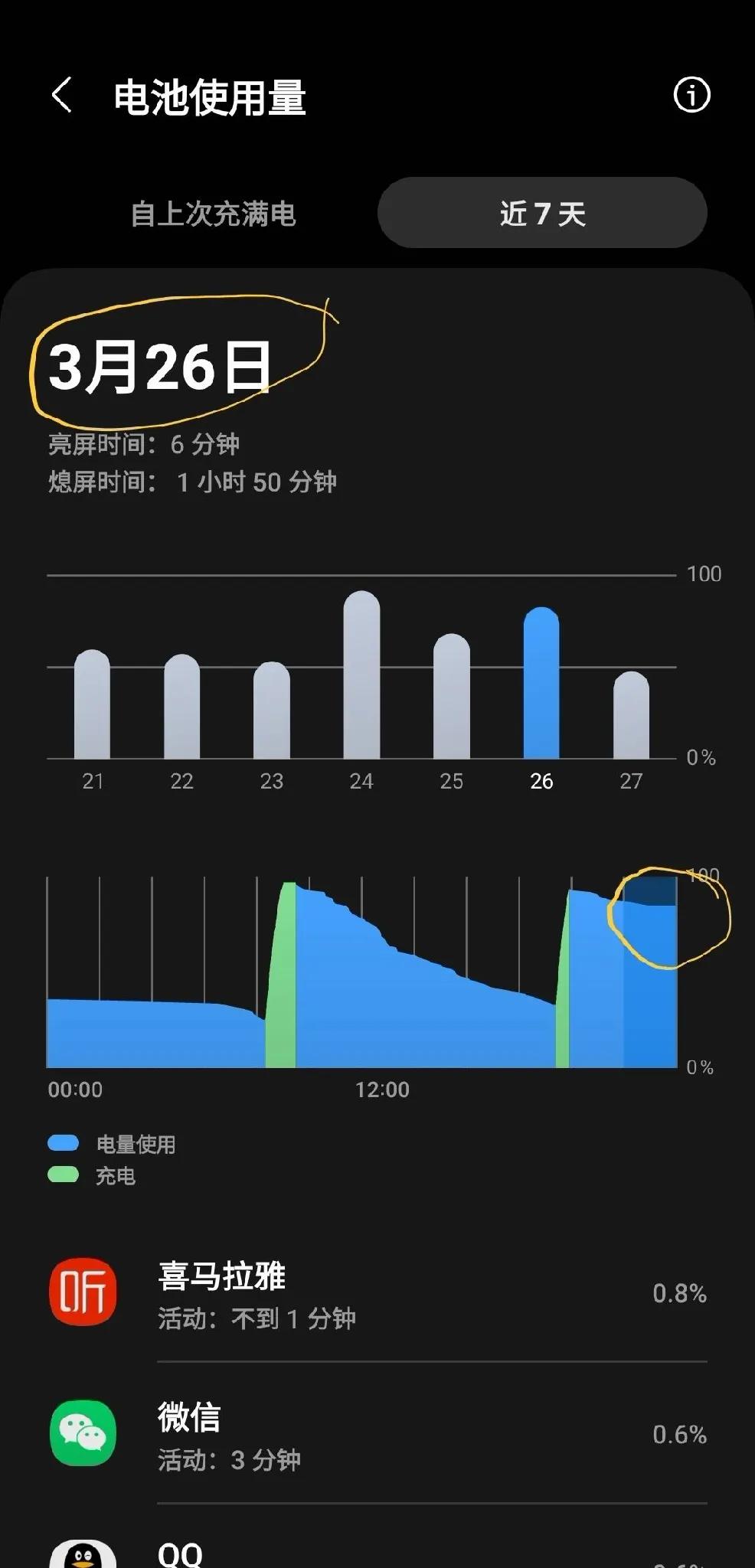Select the bar for day 27
This screenshot has width=755, height=1568.
click(x=631, y=715)
